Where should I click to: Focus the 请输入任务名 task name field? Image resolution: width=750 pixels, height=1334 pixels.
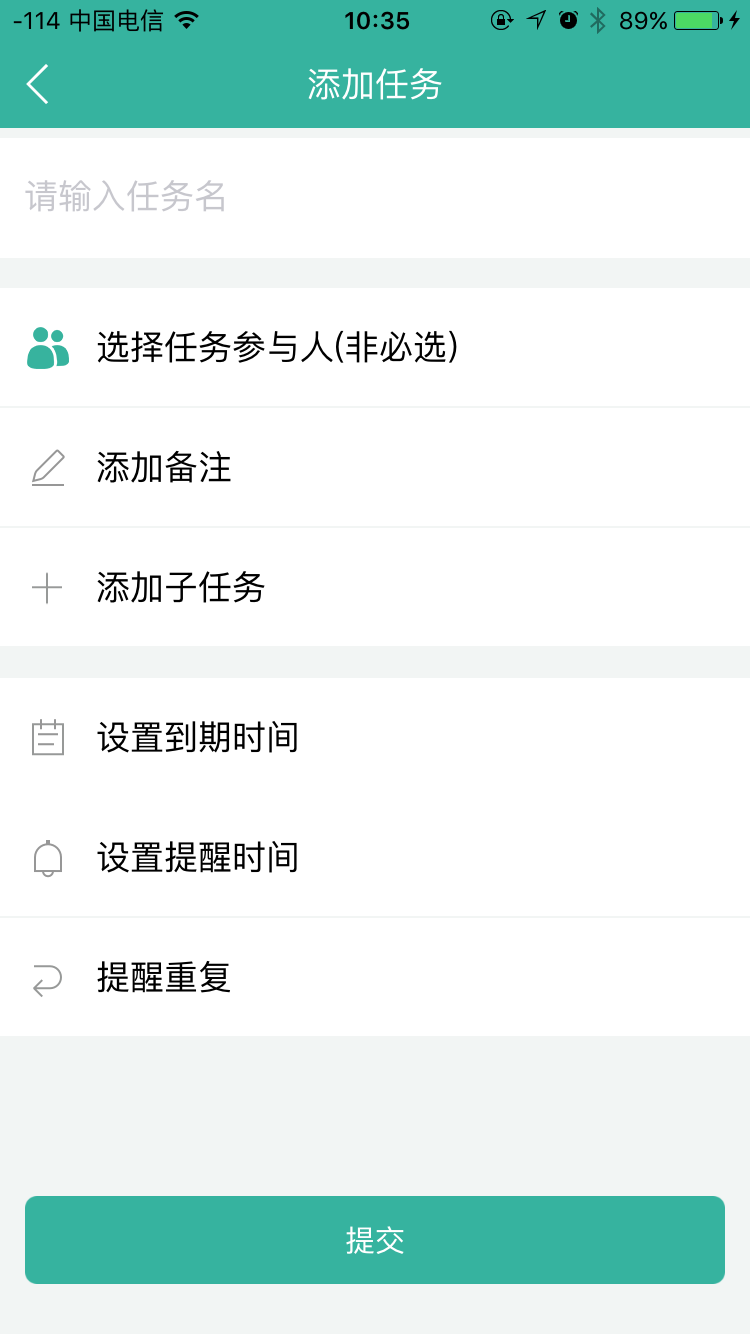[x=375, y=197]
